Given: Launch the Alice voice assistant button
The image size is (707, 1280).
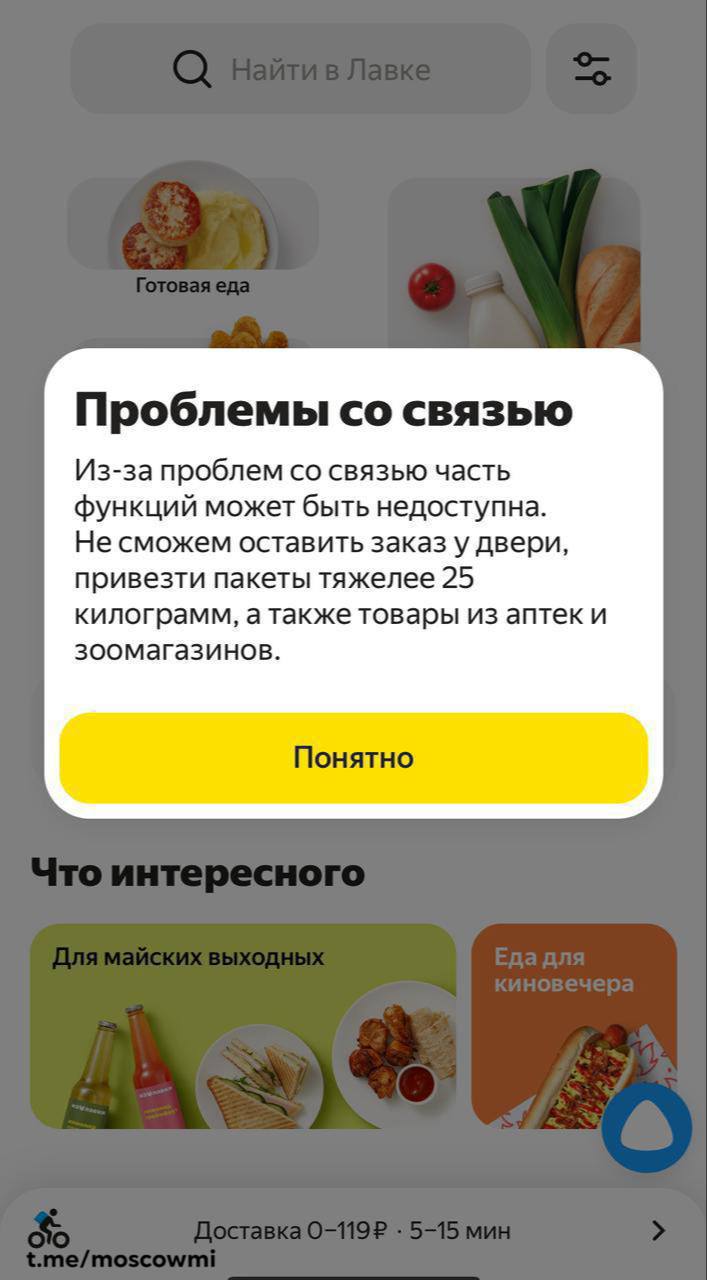Looking at the screenshot, I should [646, 1127].
